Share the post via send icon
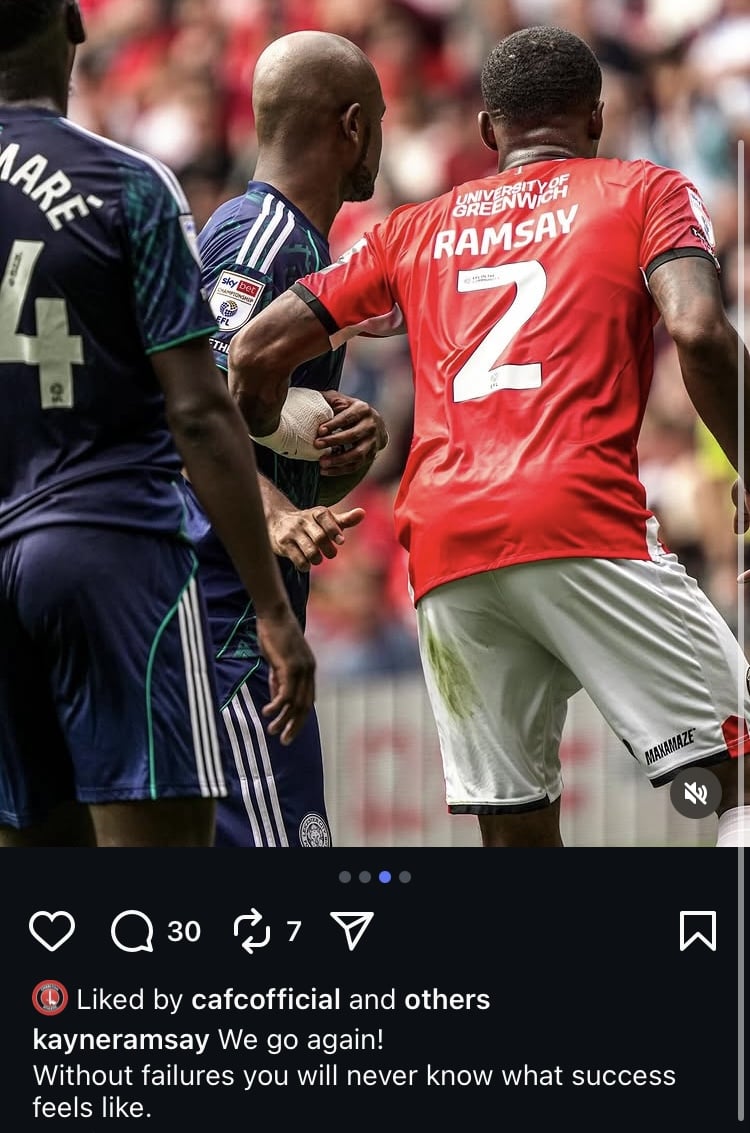Image resolution: width=750 pixels, height=1133 pixels. [351, 931]
